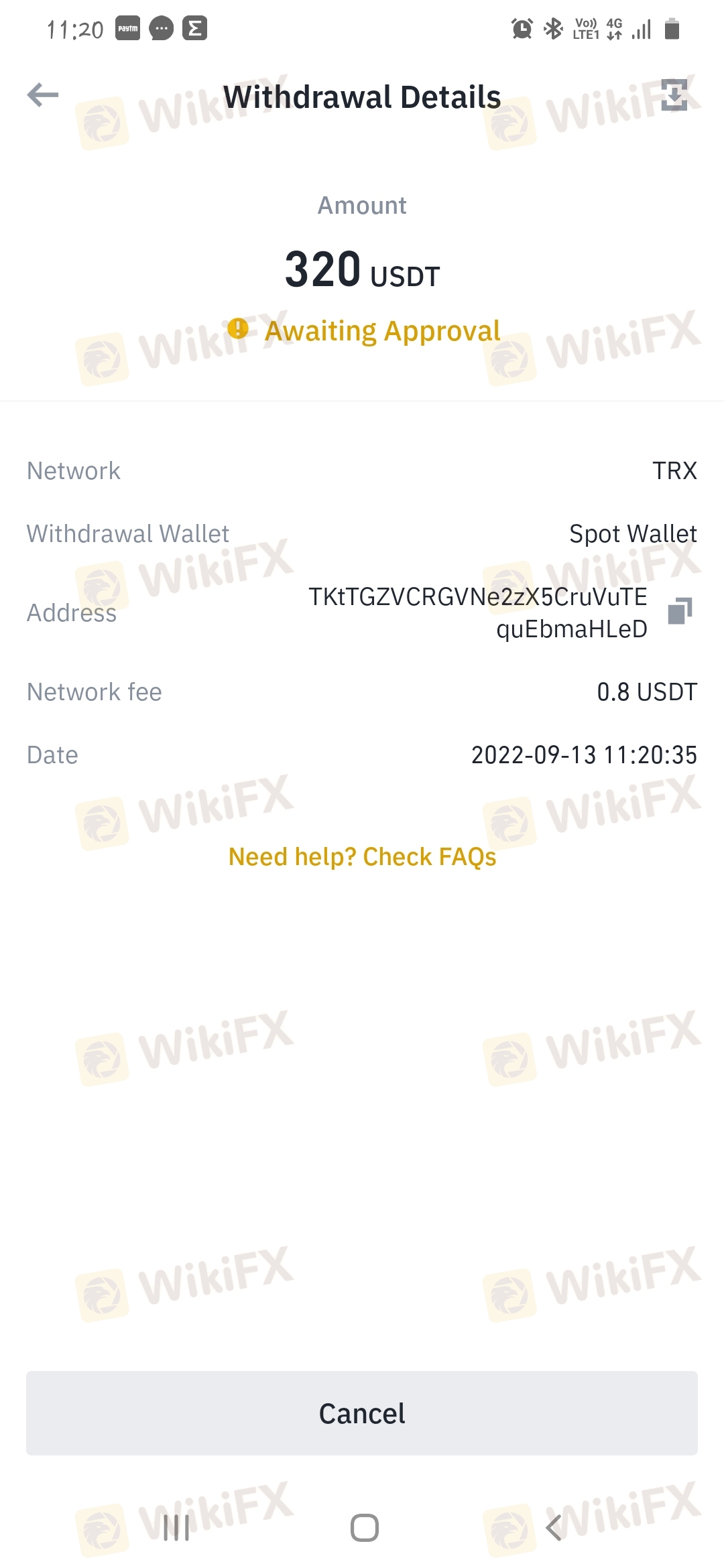724x1568 pixels.
Task: Open recent apps from navigation bar
Action: pos(176,1528)
